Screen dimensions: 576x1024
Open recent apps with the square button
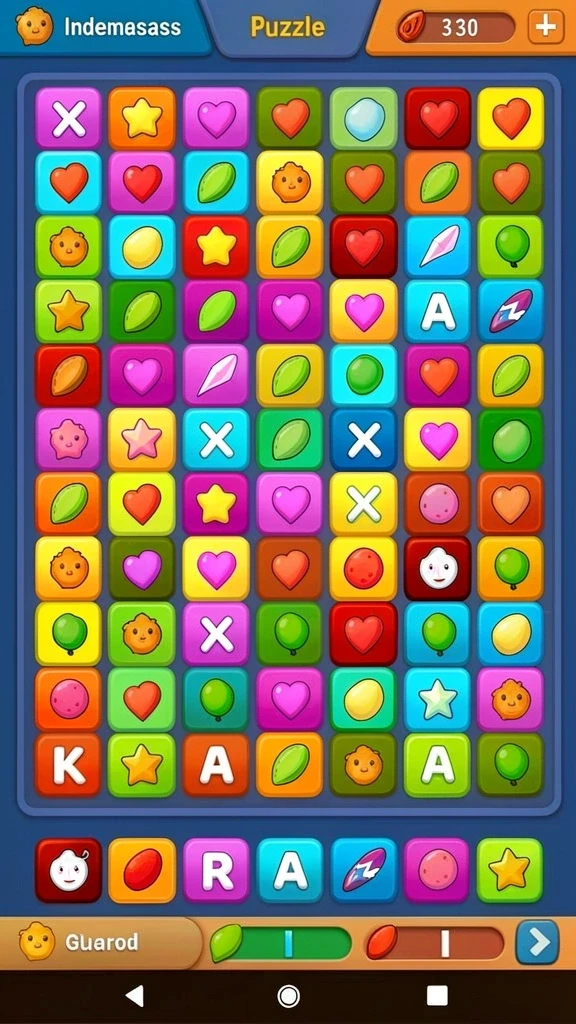[437, 996]
